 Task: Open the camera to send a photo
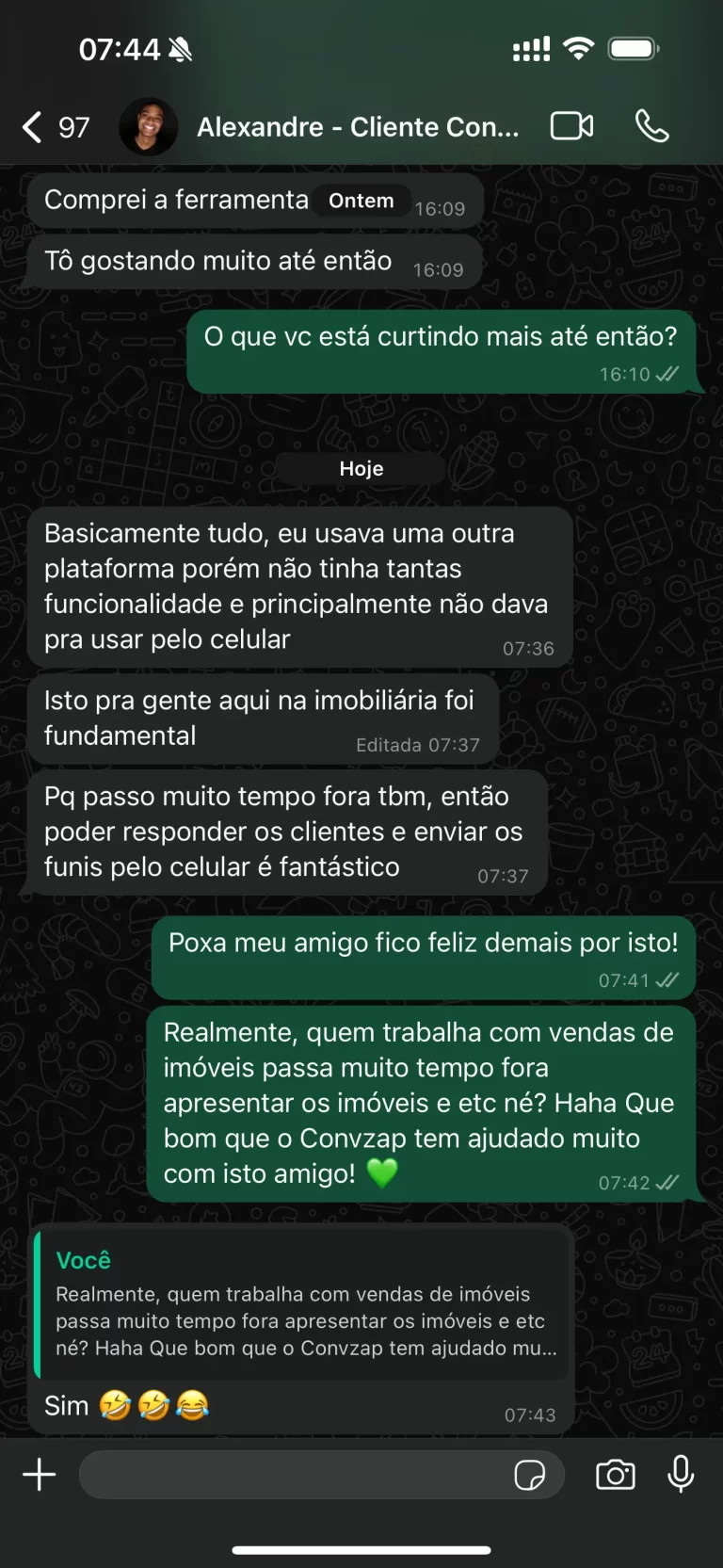point(615,1474)
